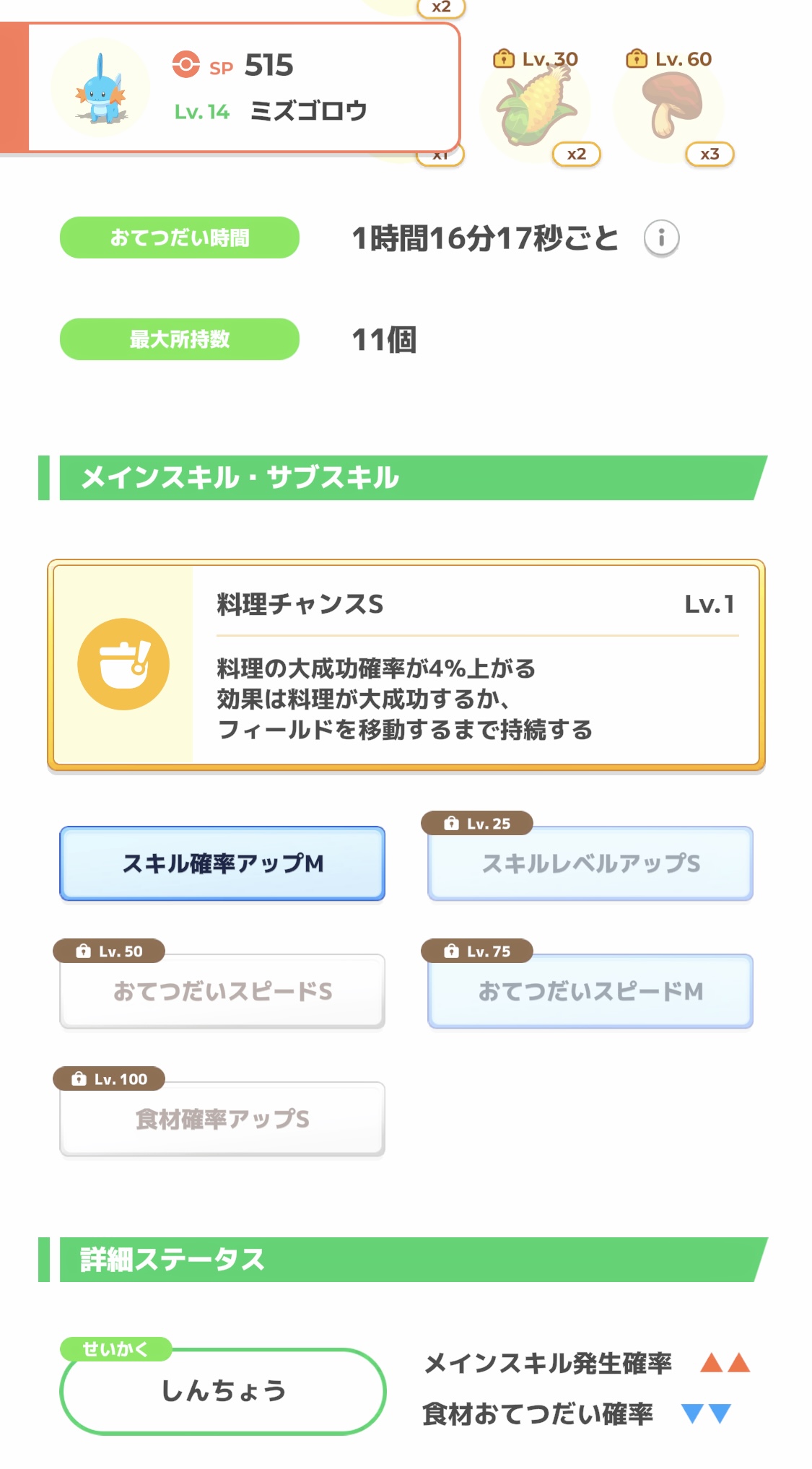The height and width of the screenshot is (1469, 812).
Task: Tap the しんちょう nature button
Action: pyautogui.click(x=223, y=1391)
